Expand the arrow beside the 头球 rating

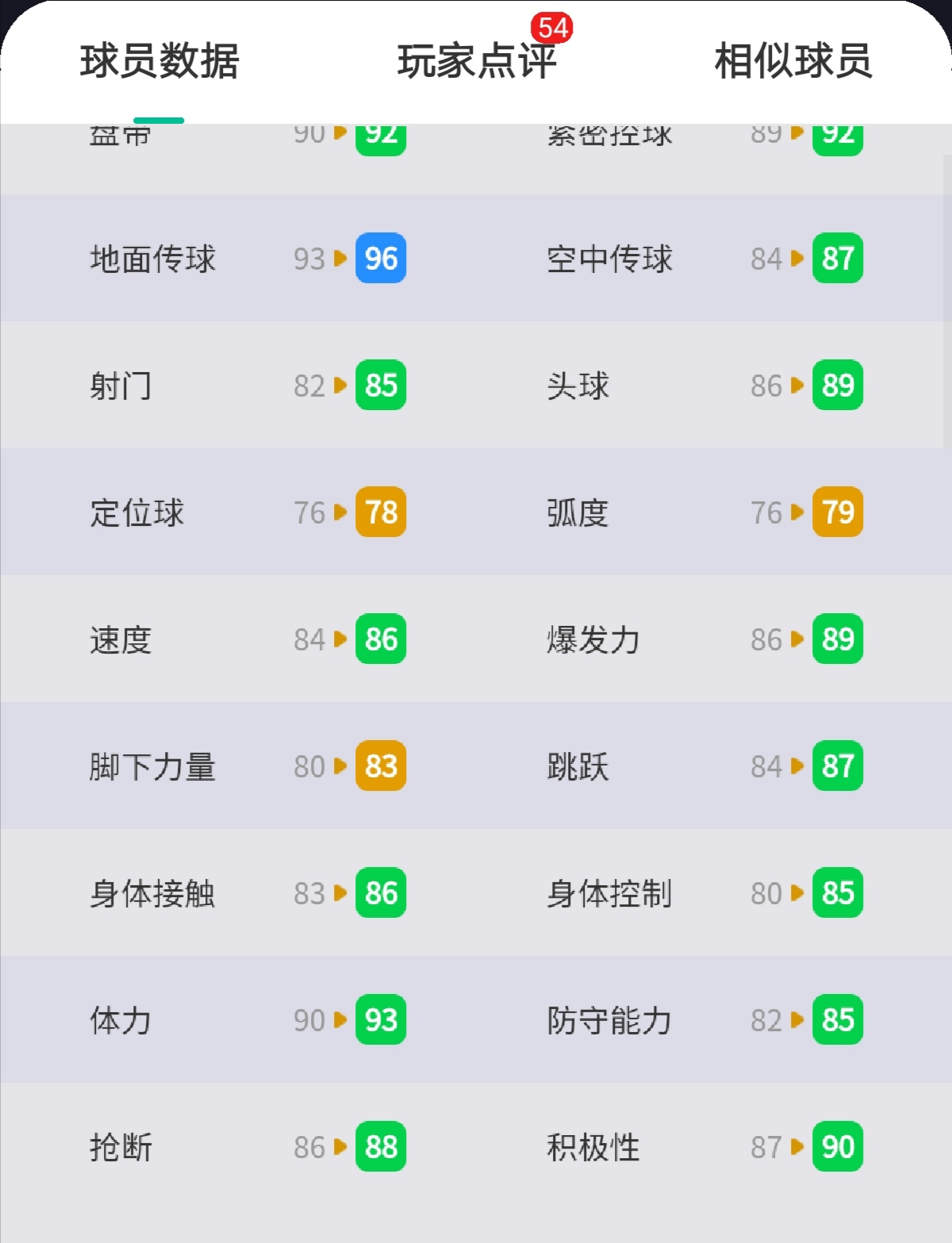796,386
